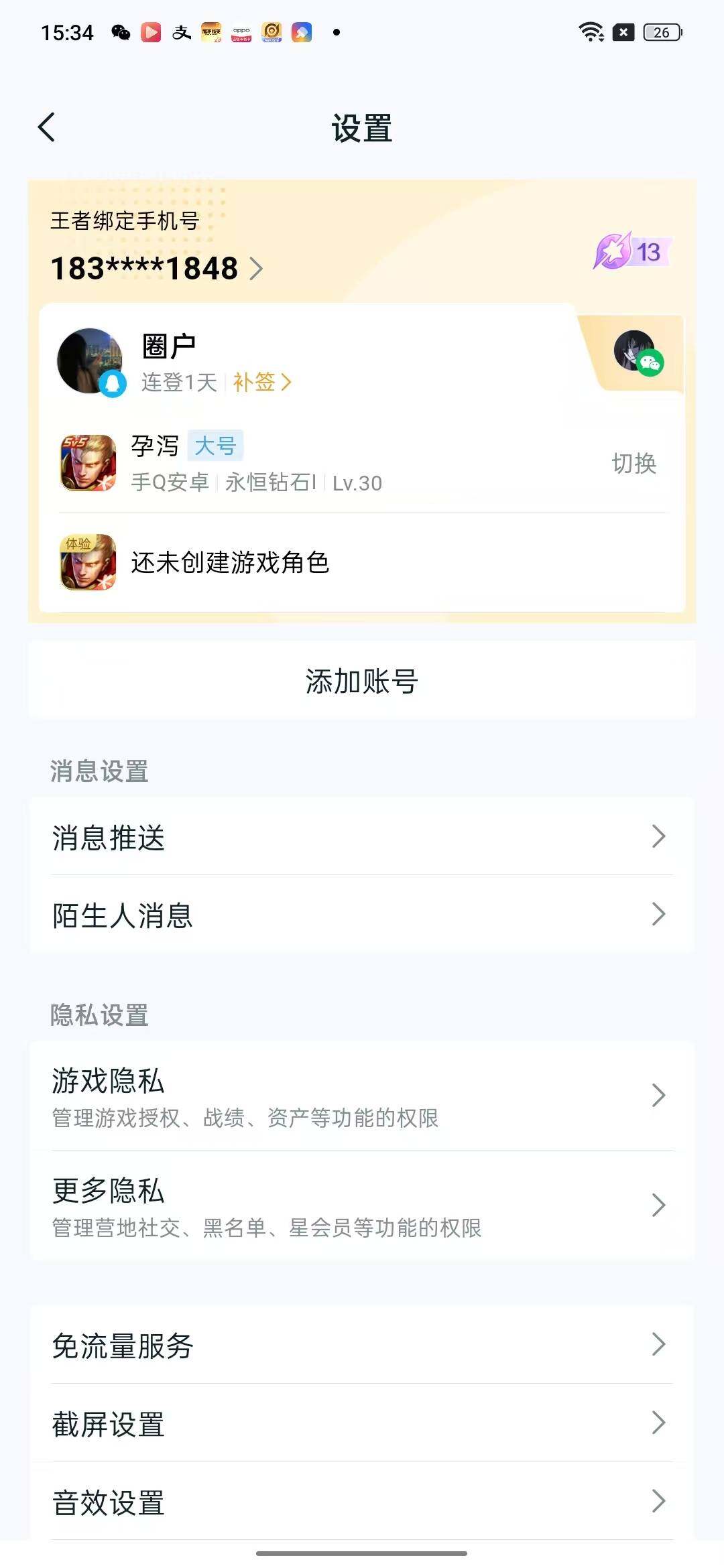Image resolution: width=724 pixels, height=1568 pixels.
Task: Tap the back arrow to exit settings
Action: coord(47,127)
